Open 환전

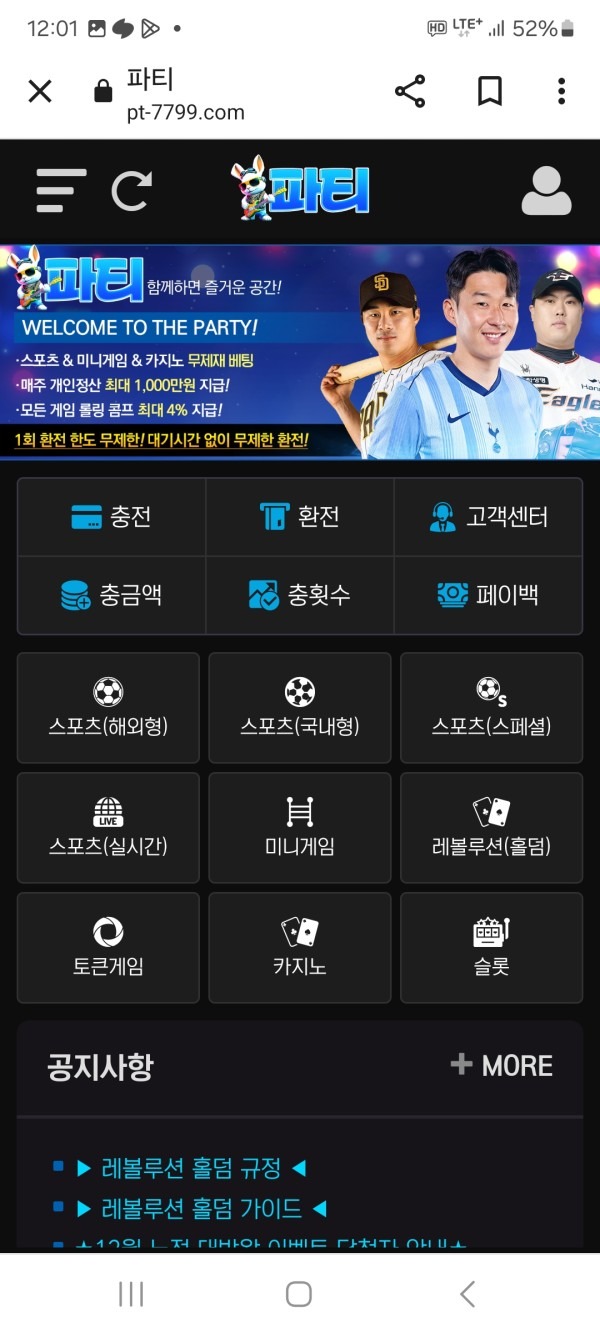[x=300, y=517]
